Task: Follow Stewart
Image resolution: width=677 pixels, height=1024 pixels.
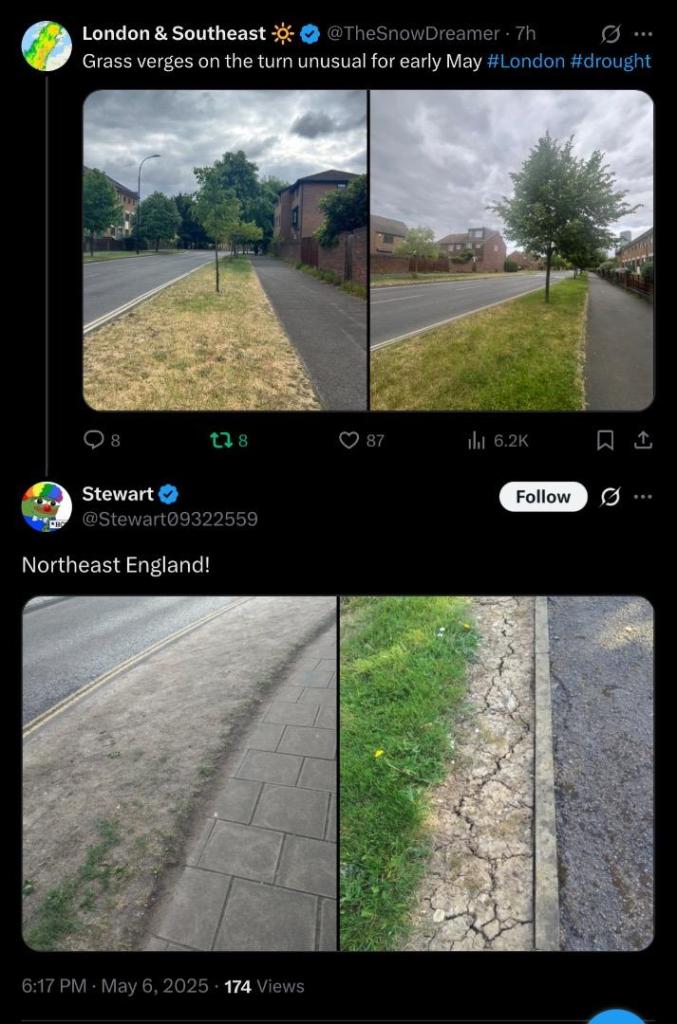Action: pyautogui.click(x=543, y=496)
